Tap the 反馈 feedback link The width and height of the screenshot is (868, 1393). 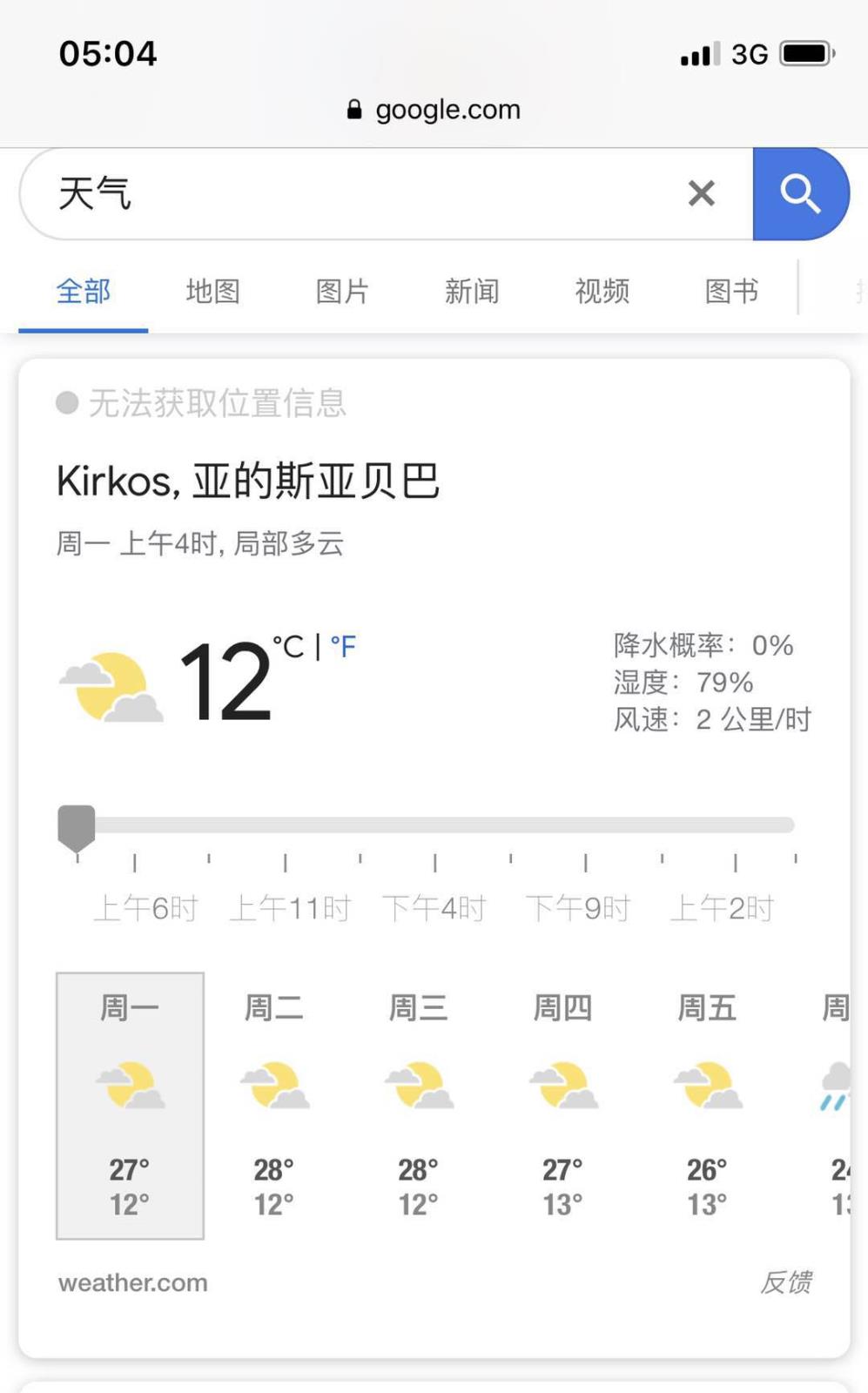pos(786,1282)
